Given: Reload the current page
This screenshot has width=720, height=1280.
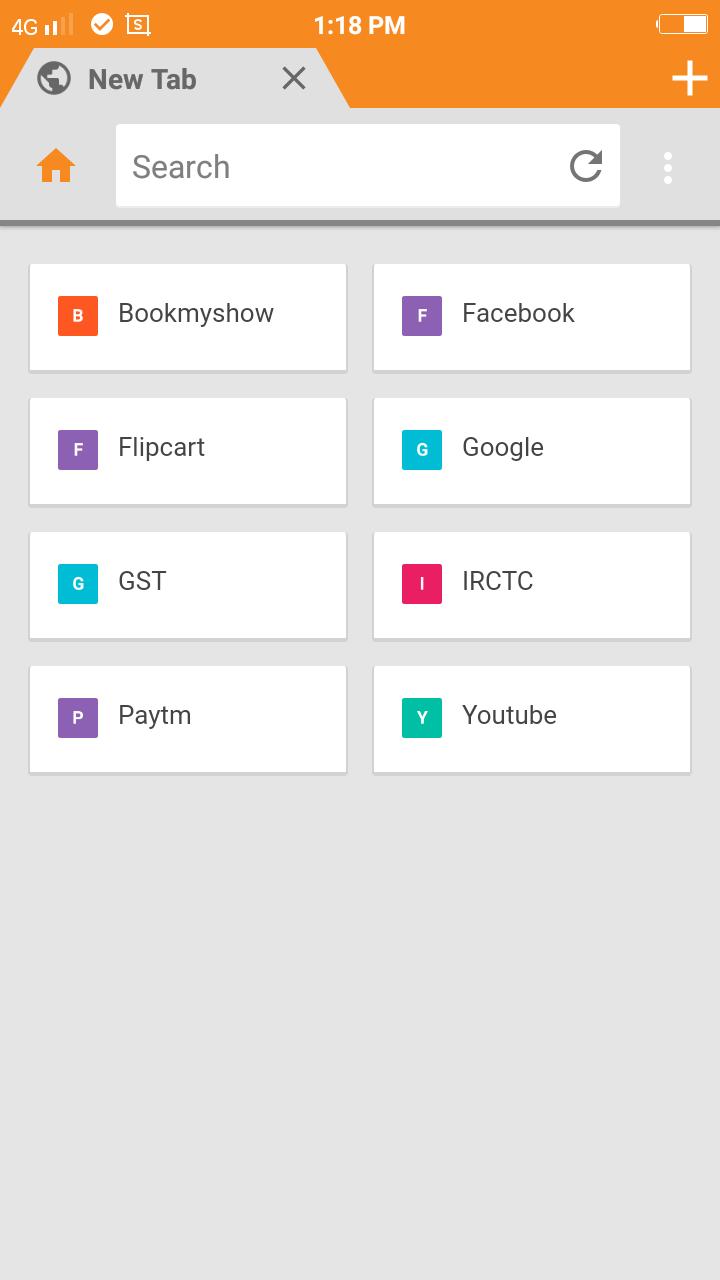Looking at the screenshot, I should pyautogui.click(x=586, y=166).
